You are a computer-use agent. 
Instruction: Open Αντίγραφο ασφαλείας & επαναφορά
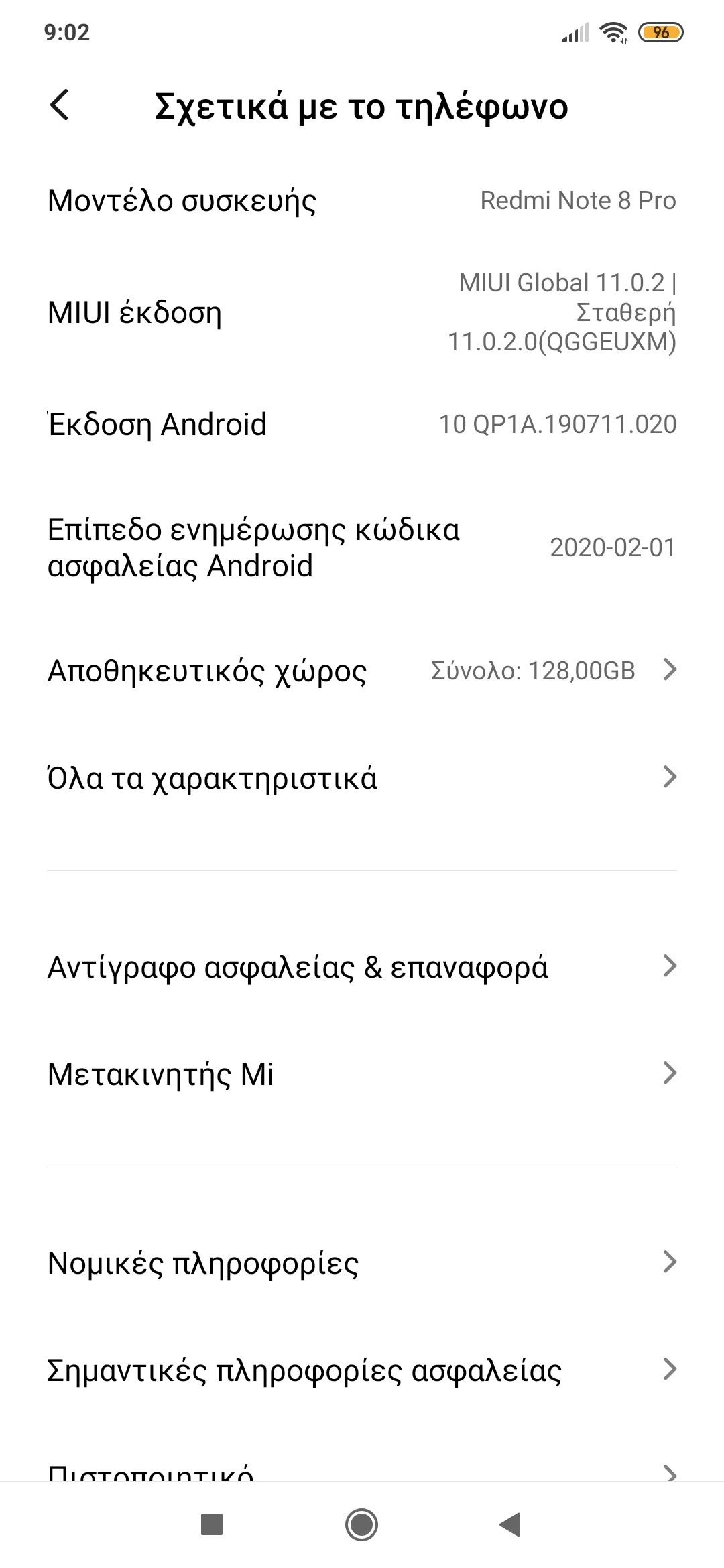362,967
